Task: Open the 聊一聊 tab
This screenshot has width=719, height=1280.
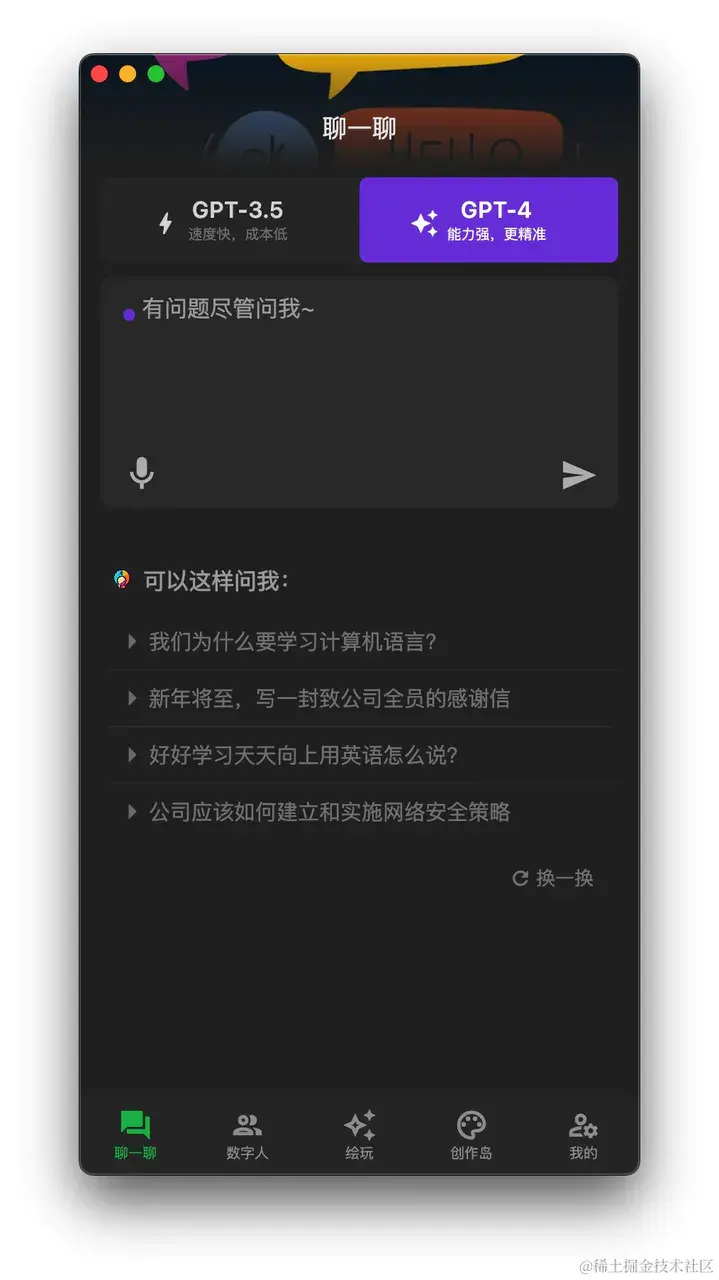Action: pyautogui.click(x=135, y=1135)
